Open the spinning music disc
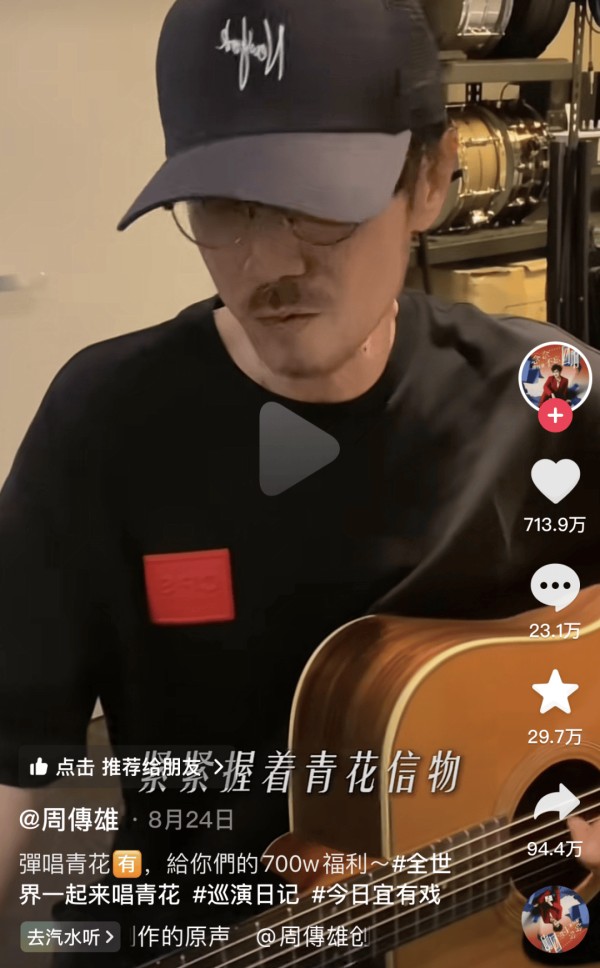 click(555, 919)
